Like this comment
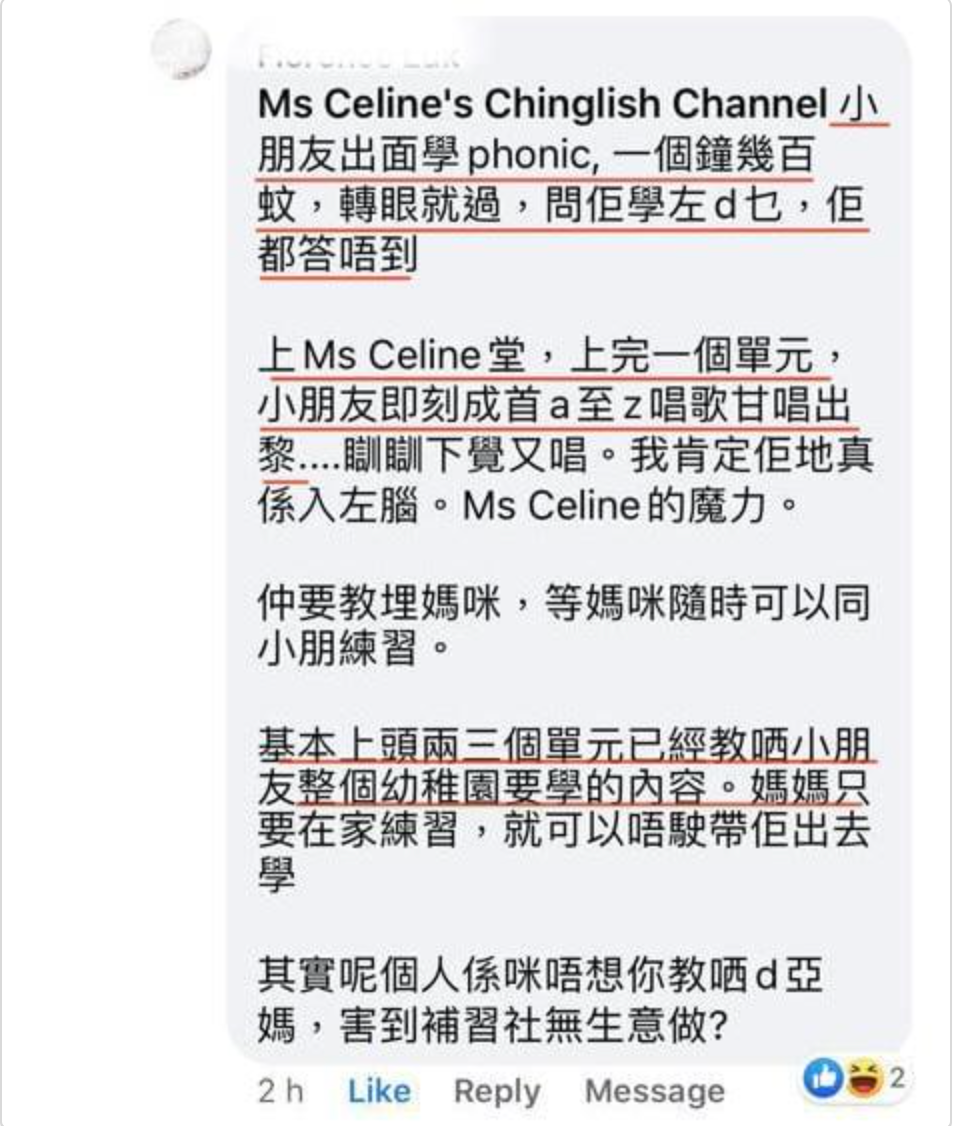The width and height of the screenshot is (954, 1126). (379, 1091)
